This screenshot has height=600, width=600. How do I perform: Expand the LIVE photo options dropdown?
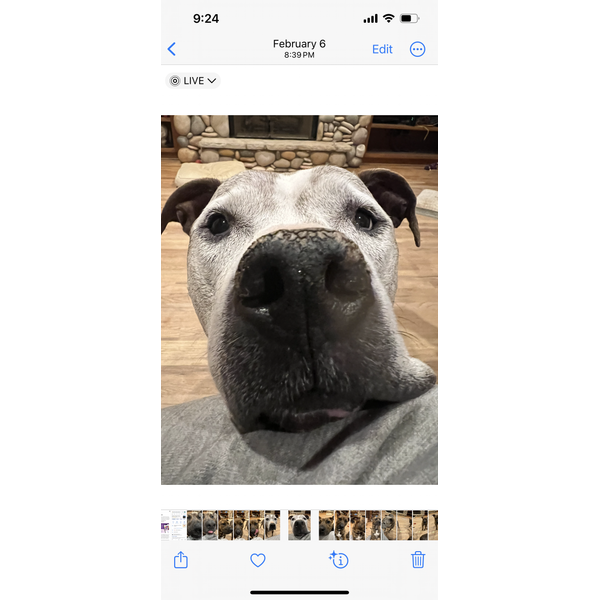coord(193,81)
